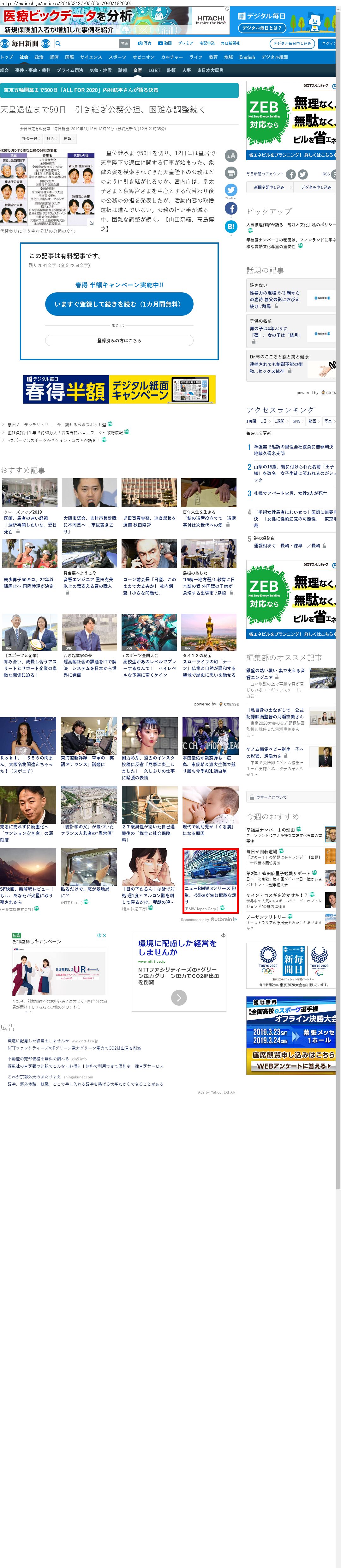Open the 春得半額 campaign banner
This screenshot has height=1568, width=341.
[119, 389]
